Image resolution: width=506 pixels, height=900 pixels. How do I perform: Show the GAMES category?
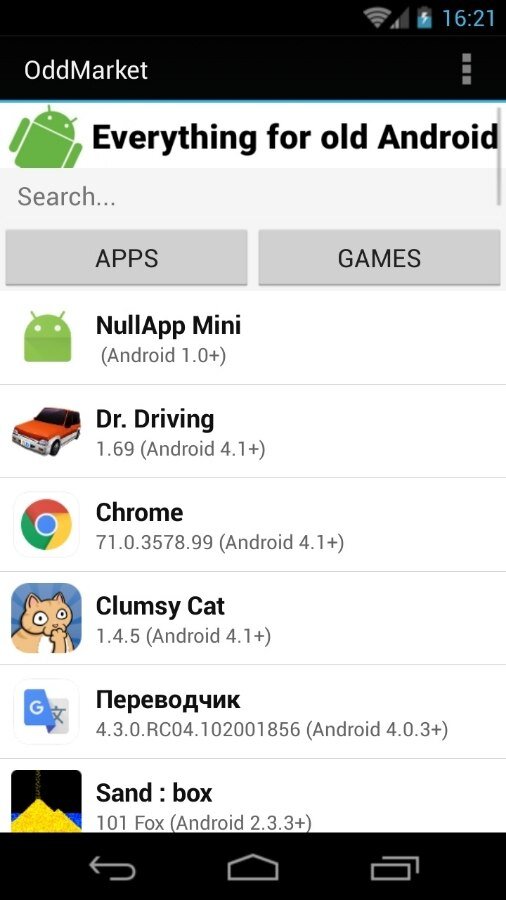379,258
